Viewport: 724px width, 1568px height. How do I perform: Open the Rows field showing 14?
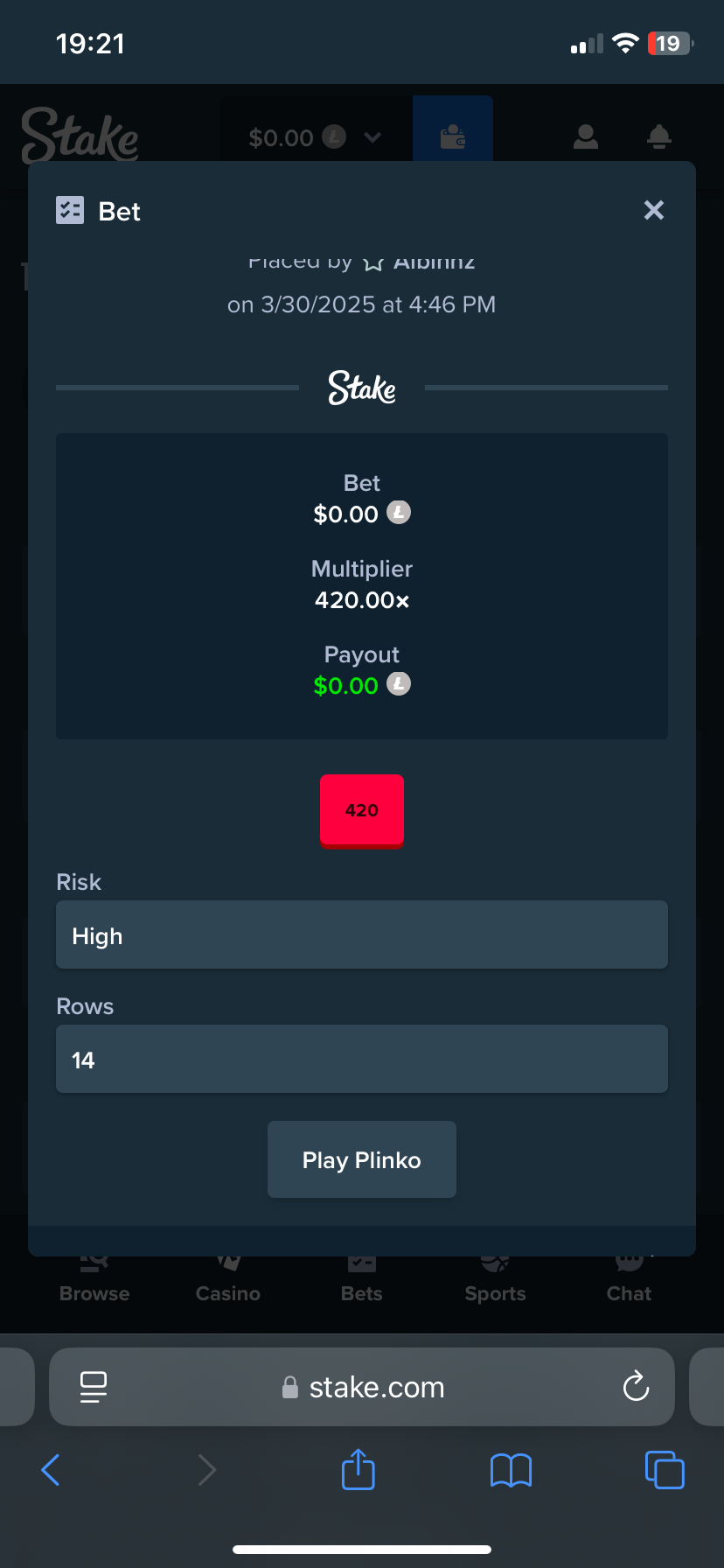point(362,1059)
